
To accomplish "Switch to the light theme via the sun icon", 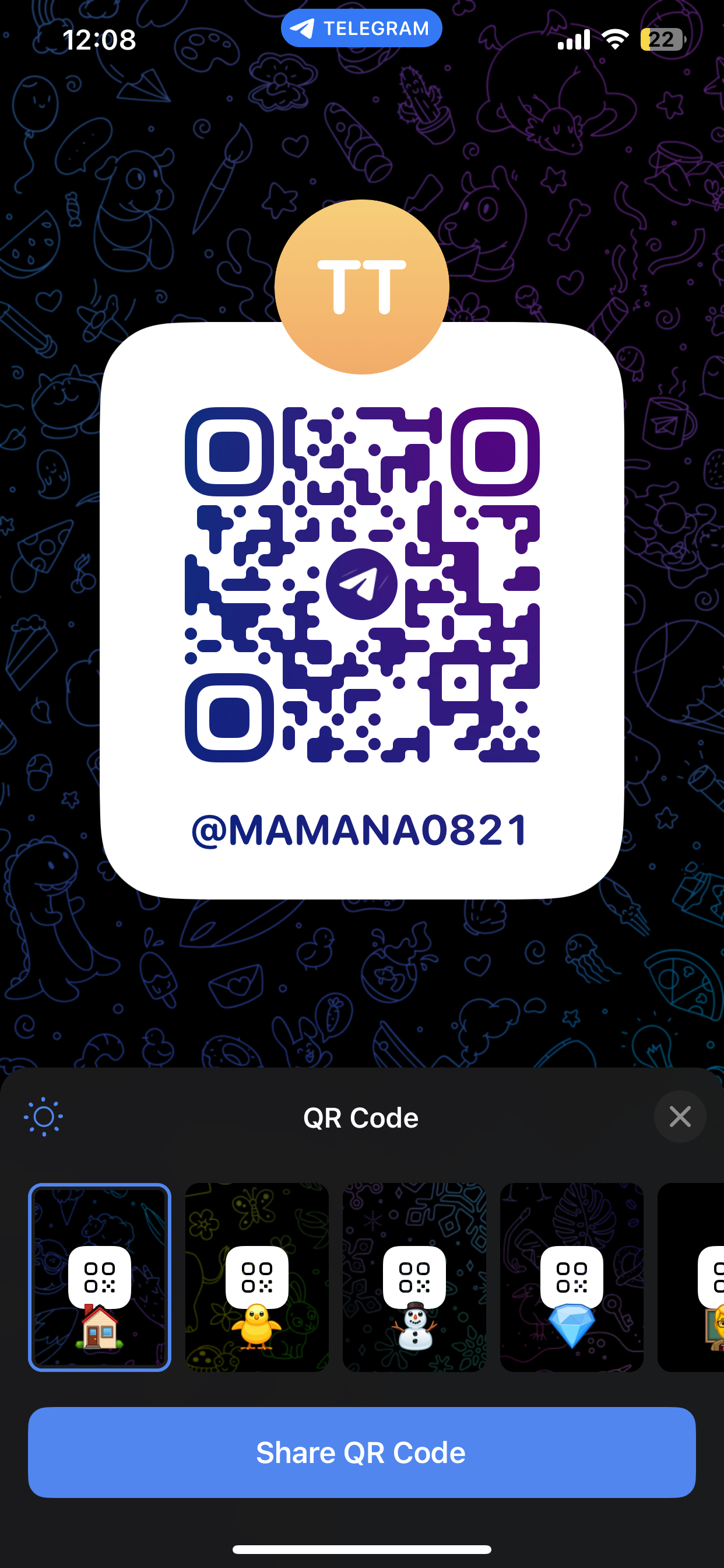I will tap(43, 1117).
